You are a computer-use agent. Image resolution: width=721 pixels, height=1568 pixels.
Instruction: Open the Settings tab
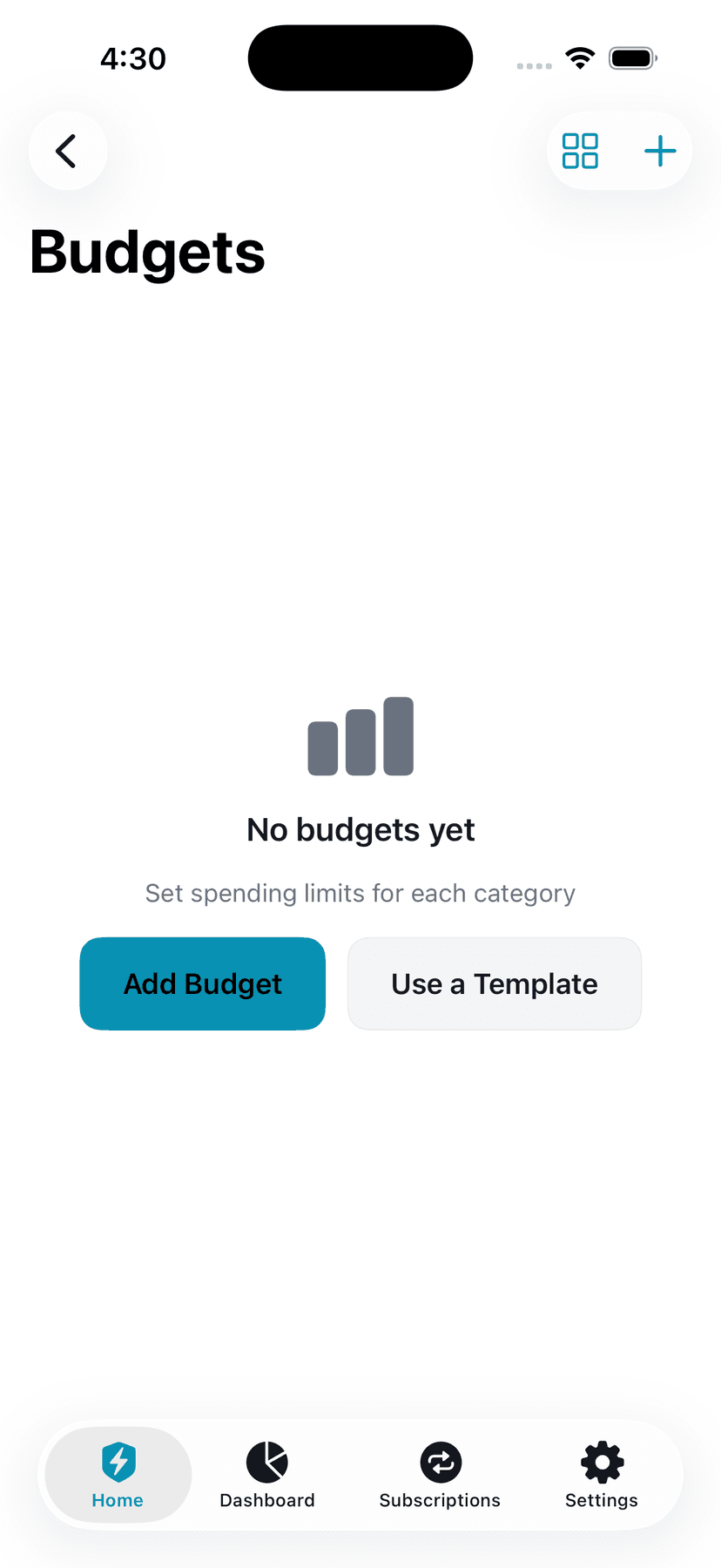pos(601,1475)
